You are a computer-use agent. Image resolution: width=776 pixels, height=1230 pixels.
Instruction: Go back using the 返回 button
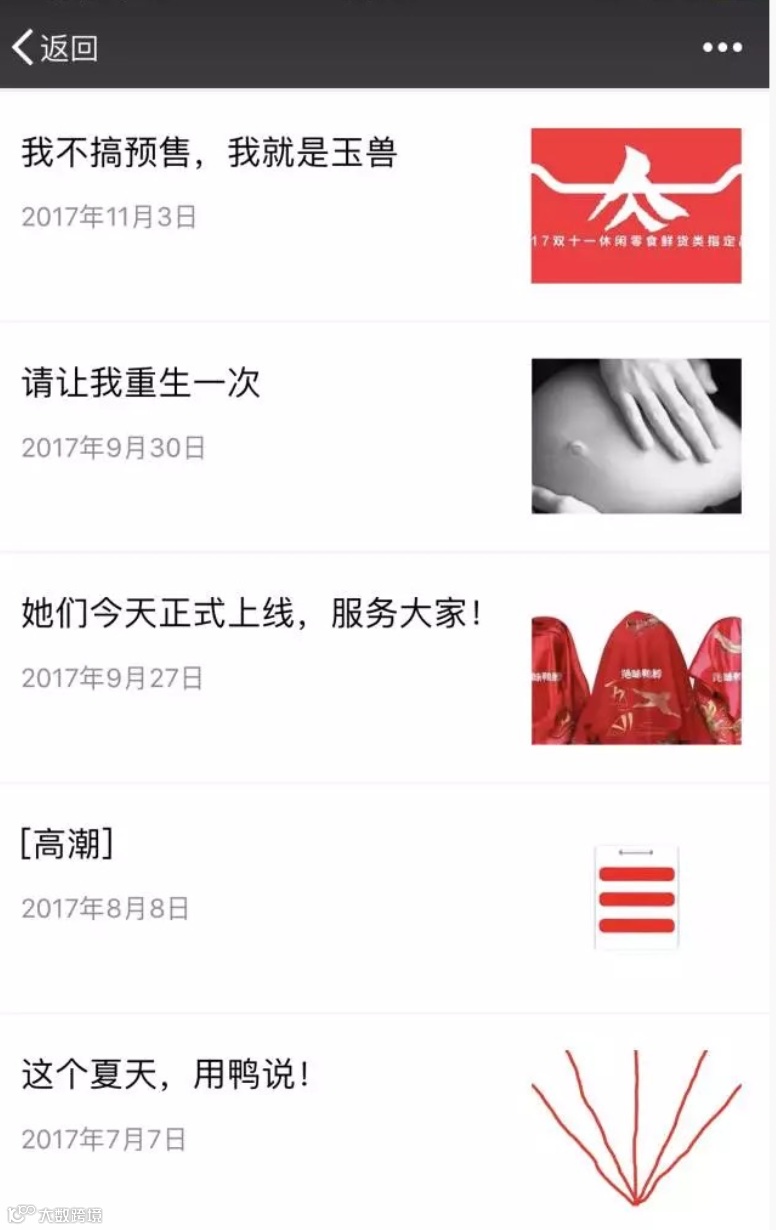tap(55, 47)
